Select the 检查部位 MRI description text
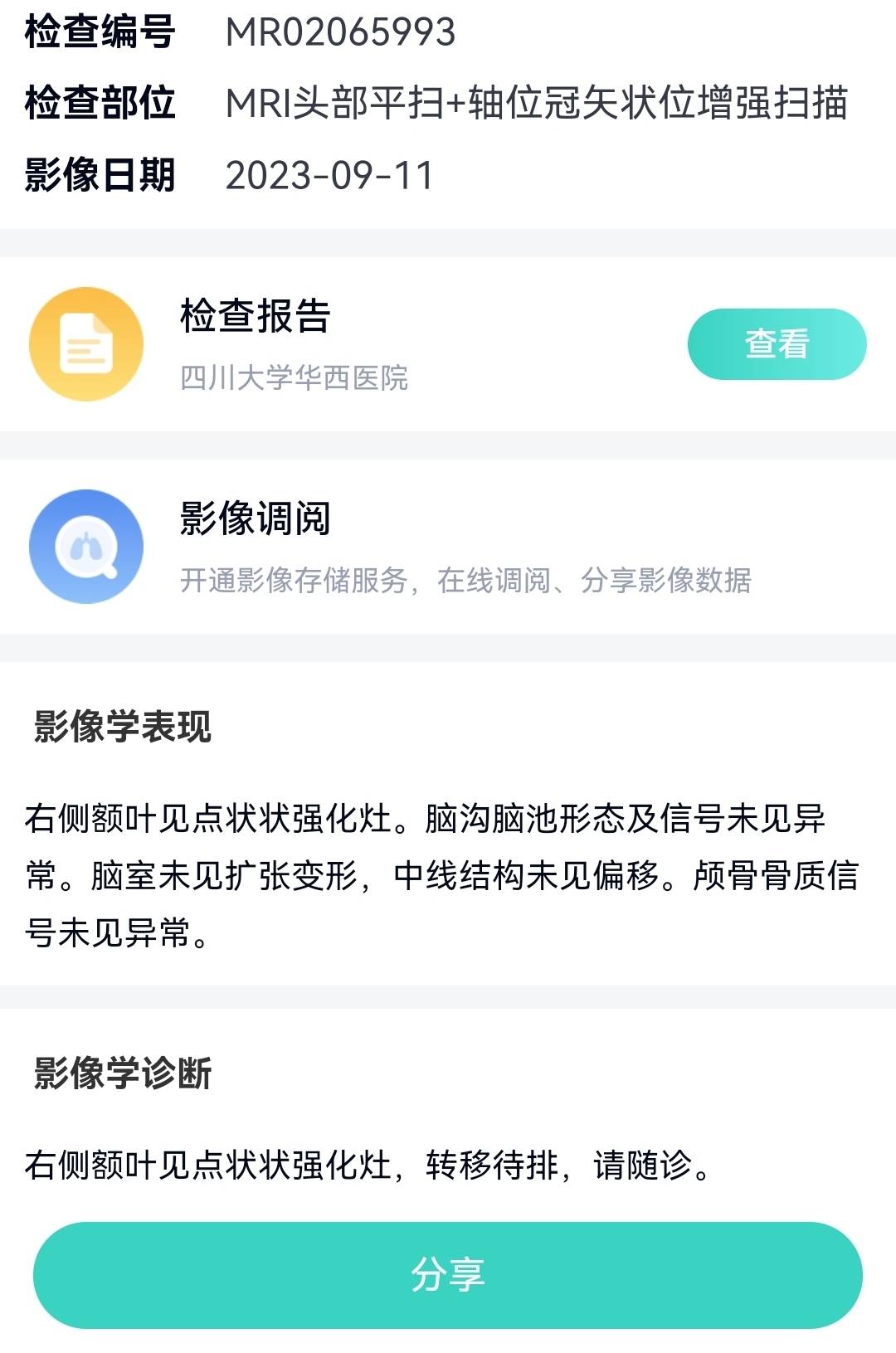This screenshot has height=1353, width=896. [539, 102]
